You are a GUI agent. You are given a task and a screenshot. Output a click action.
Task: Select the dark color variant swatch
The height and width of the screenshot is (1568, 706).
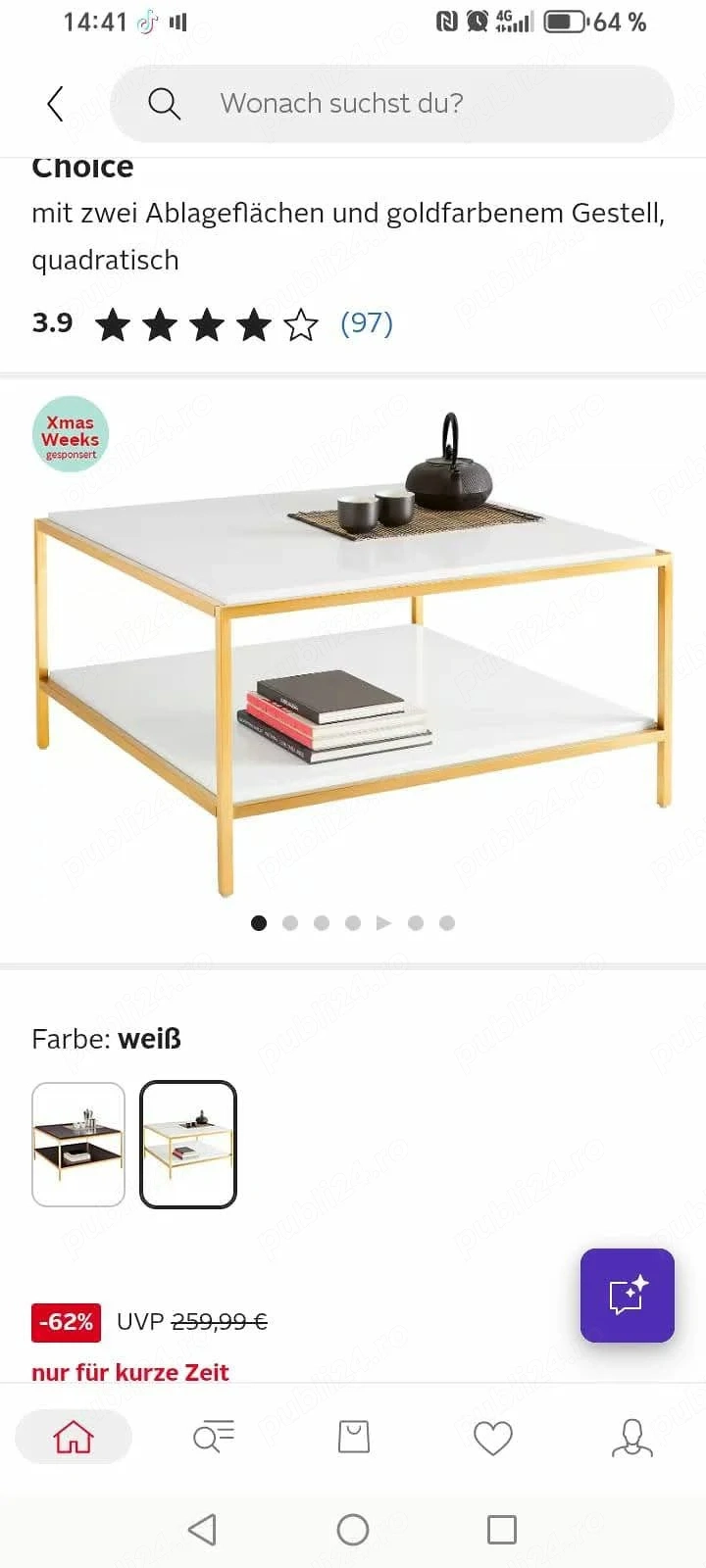click(78, 1144)
